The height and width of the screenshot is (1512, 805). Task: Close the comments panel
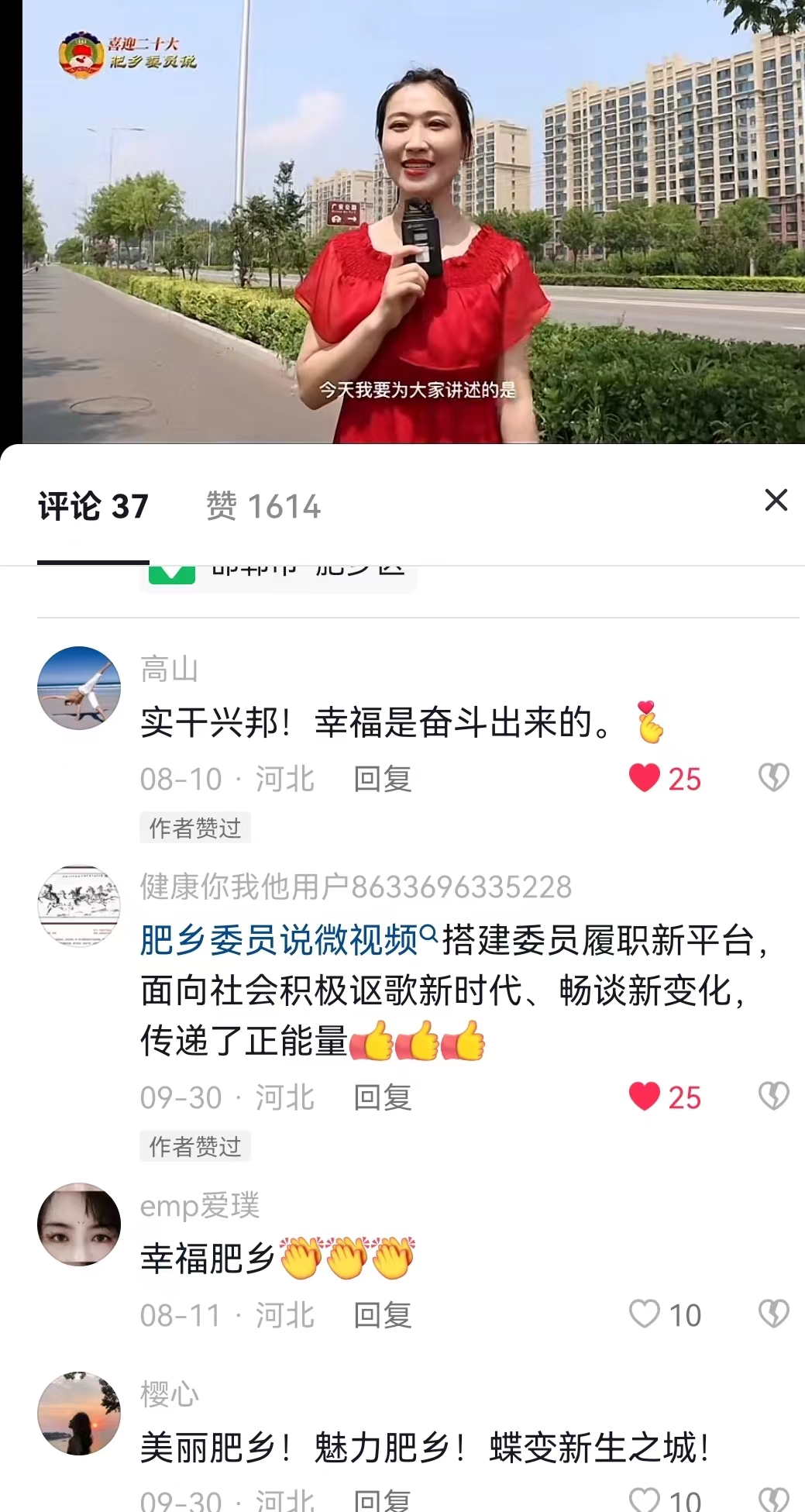(x=776, y=501)
